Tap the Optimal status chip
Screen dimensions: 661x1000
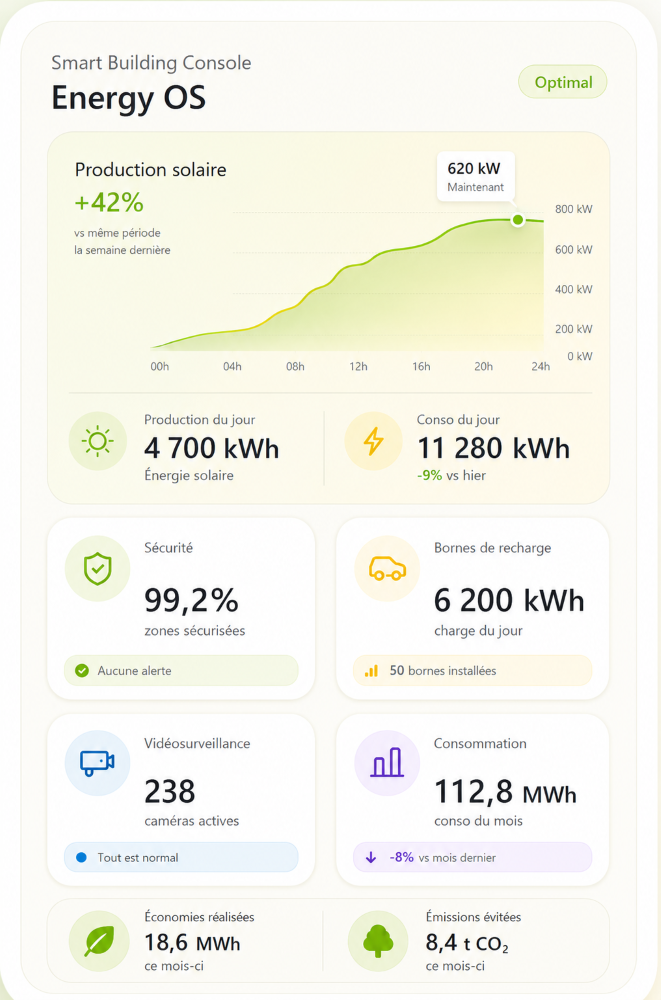(562, 82)
